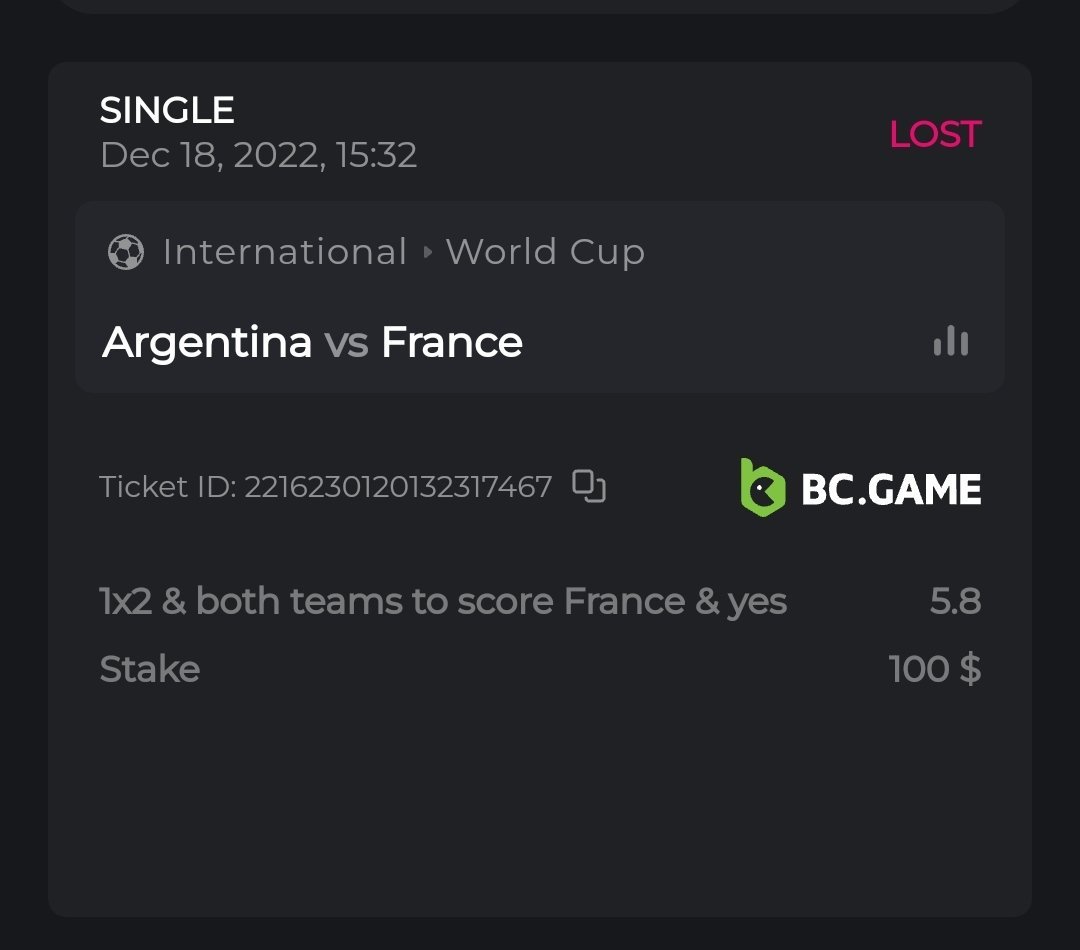
Task: Open the Argentina vs France match card
Action: [x=312, y=343]
